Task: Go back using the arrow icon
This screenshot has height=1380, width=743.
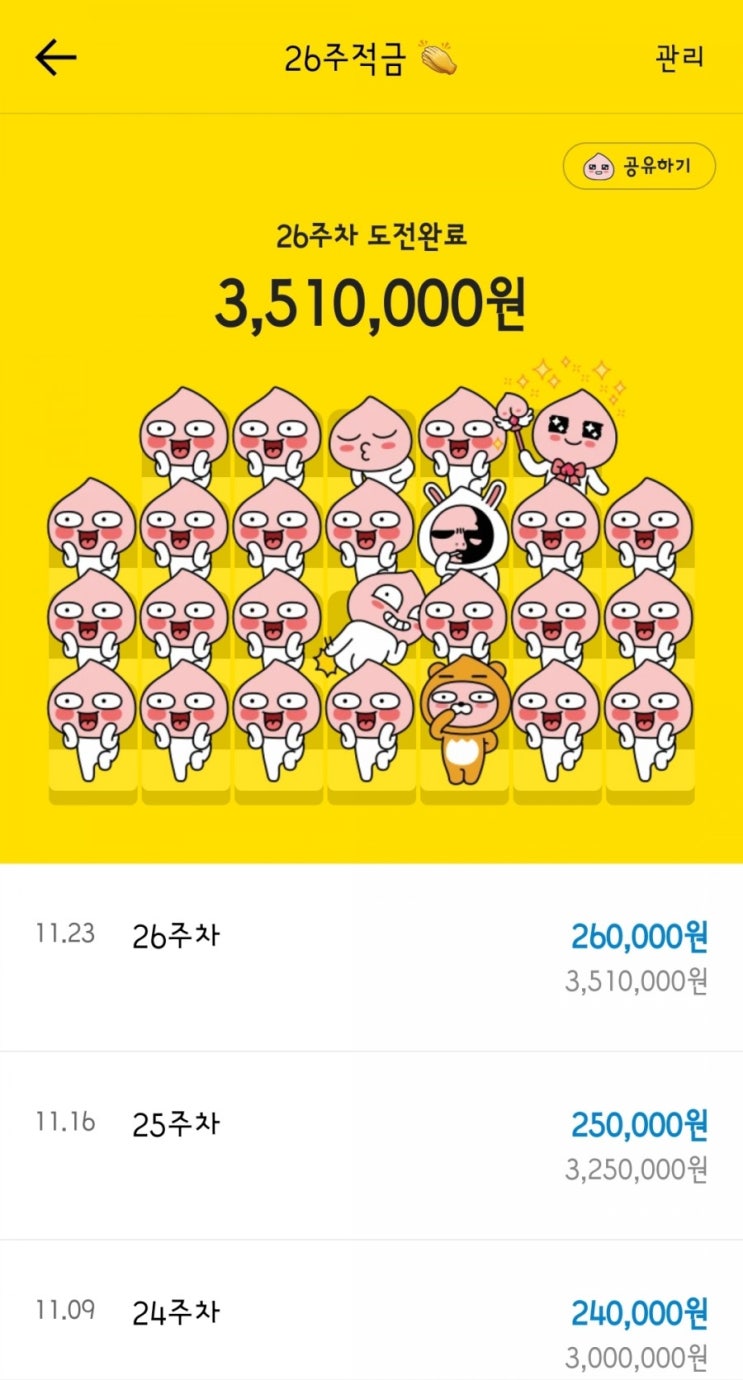Action: [55, 58]
